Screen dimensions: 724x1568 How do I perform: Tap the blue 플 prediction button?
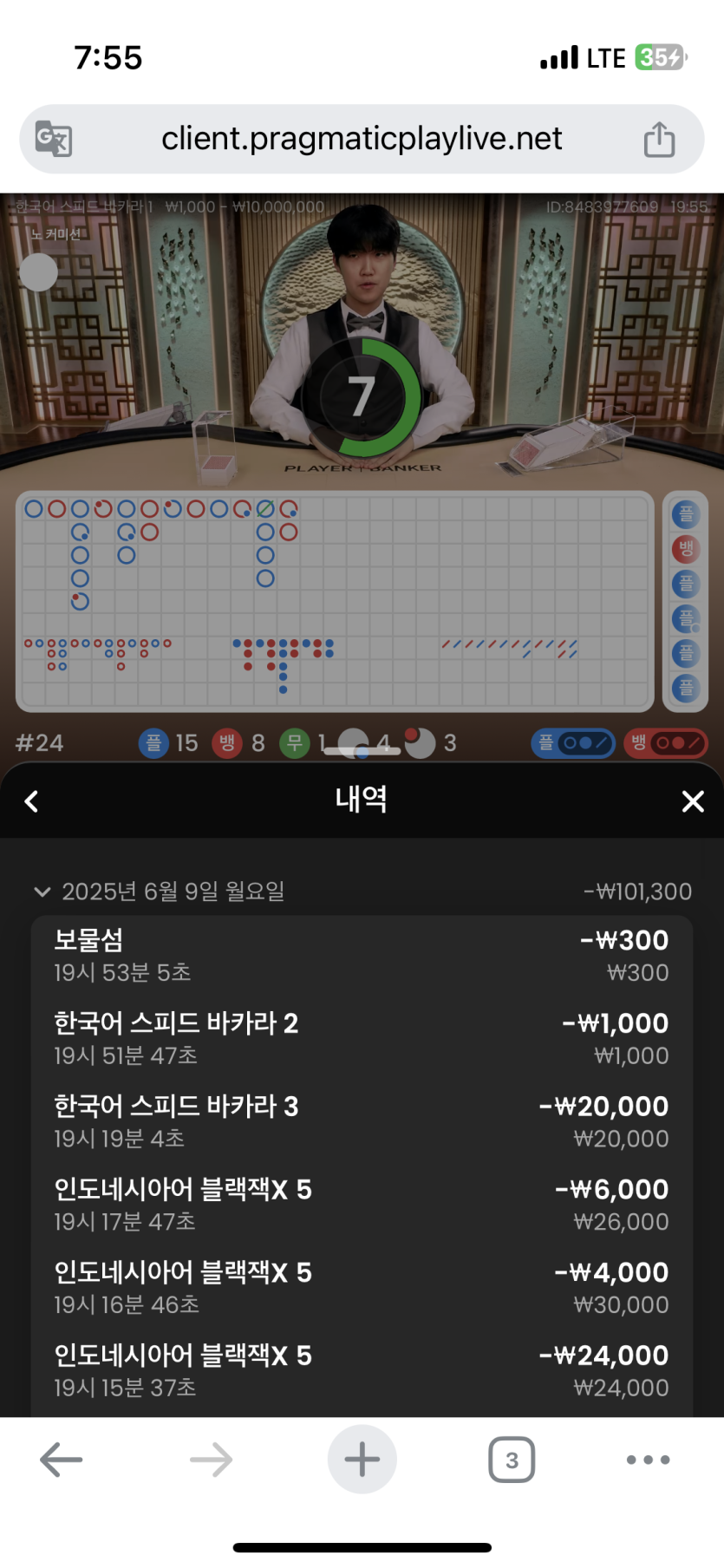click(x=573, y=743)
